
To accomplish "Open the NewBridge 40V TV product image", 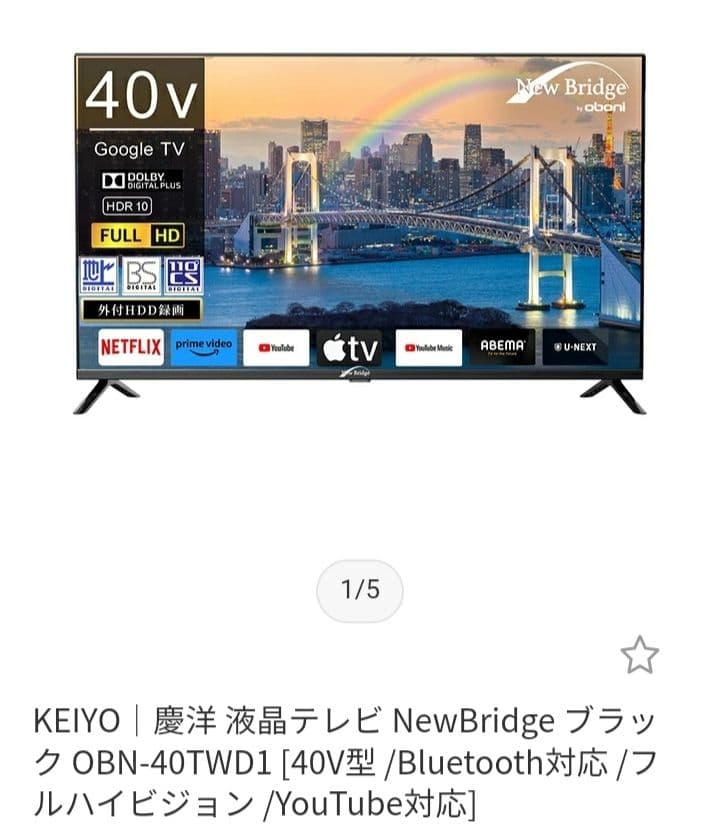I will tap(360, 232).
